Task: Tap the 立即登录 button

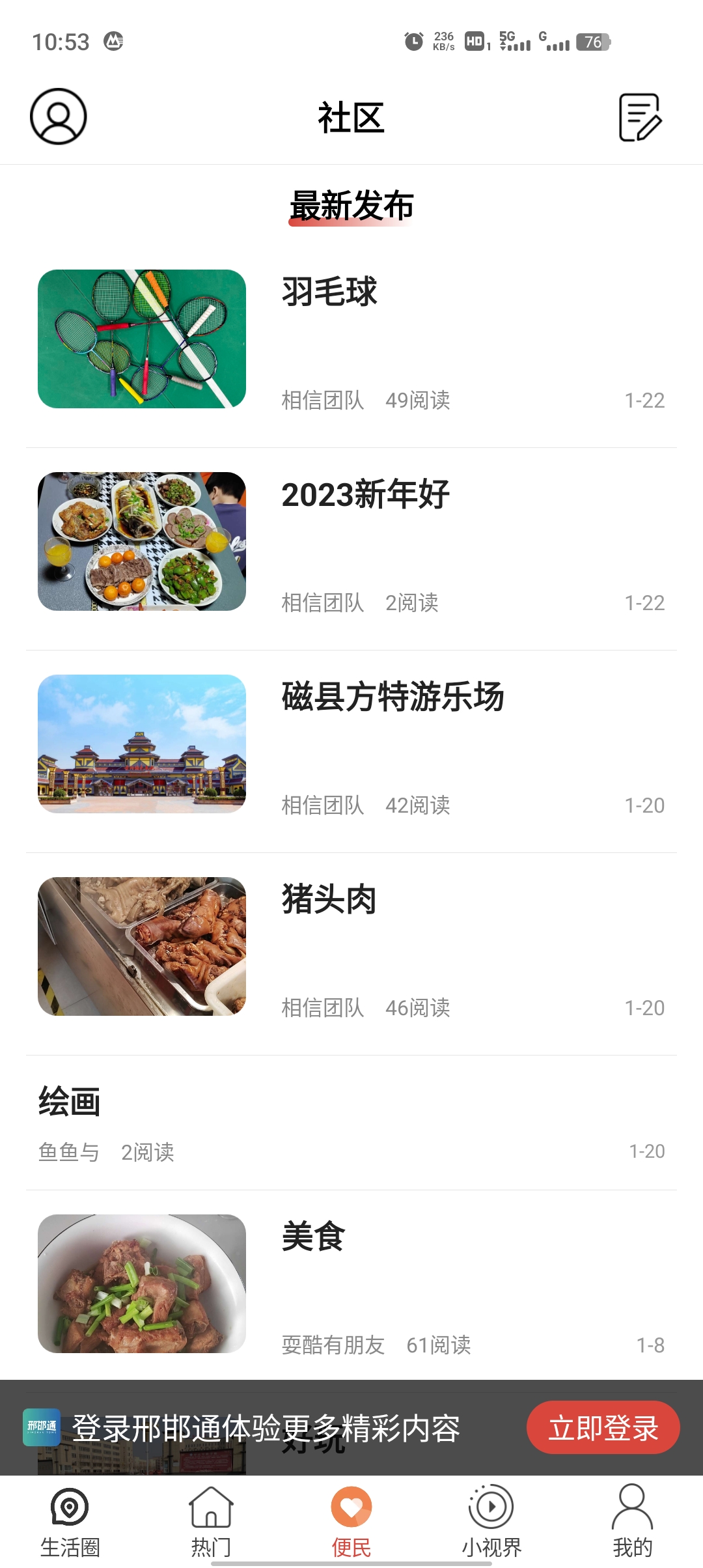Action: point(603,1427)
